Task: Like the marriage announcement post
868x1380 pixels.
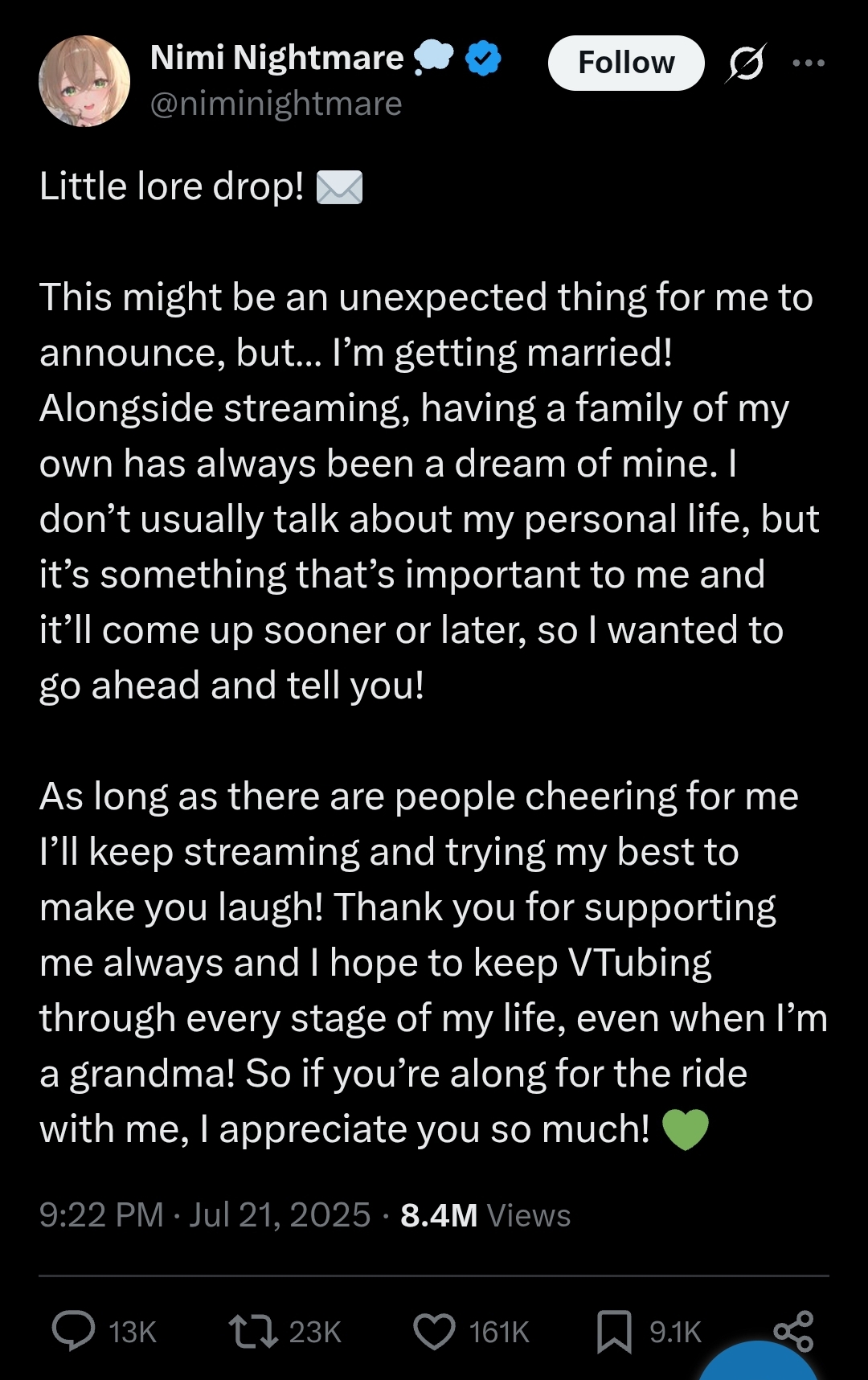Action: (434, 1330)
